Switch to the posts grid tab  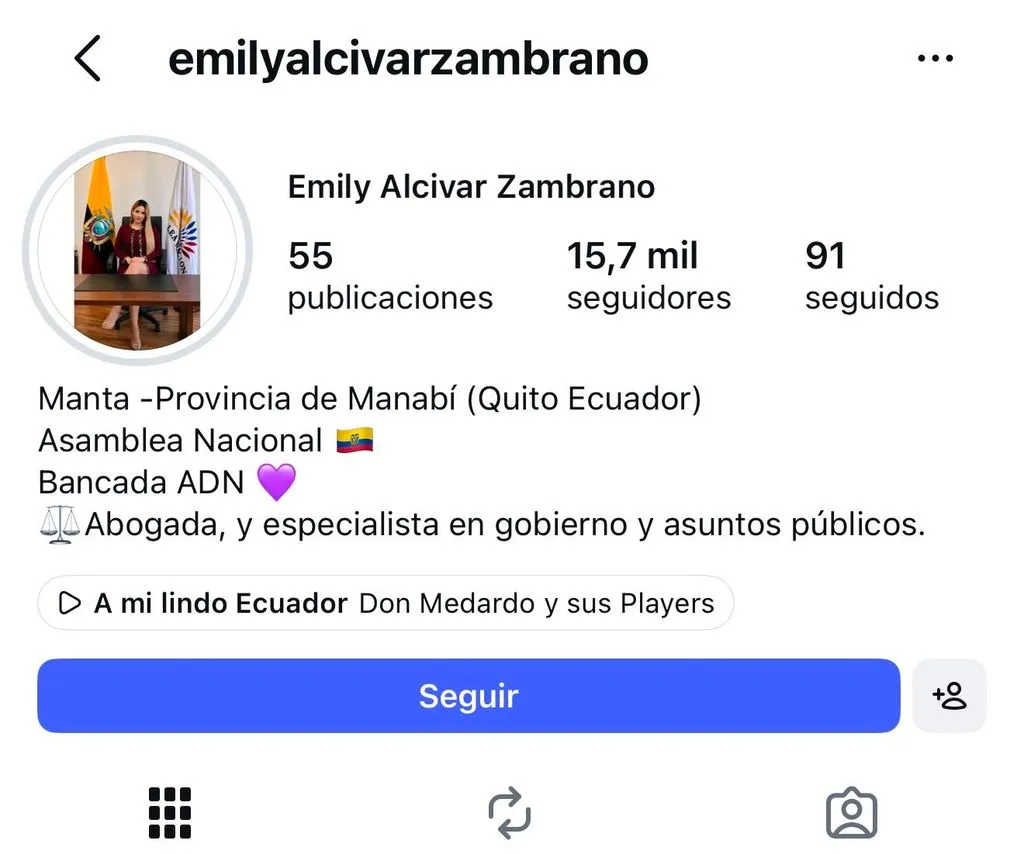170,813
